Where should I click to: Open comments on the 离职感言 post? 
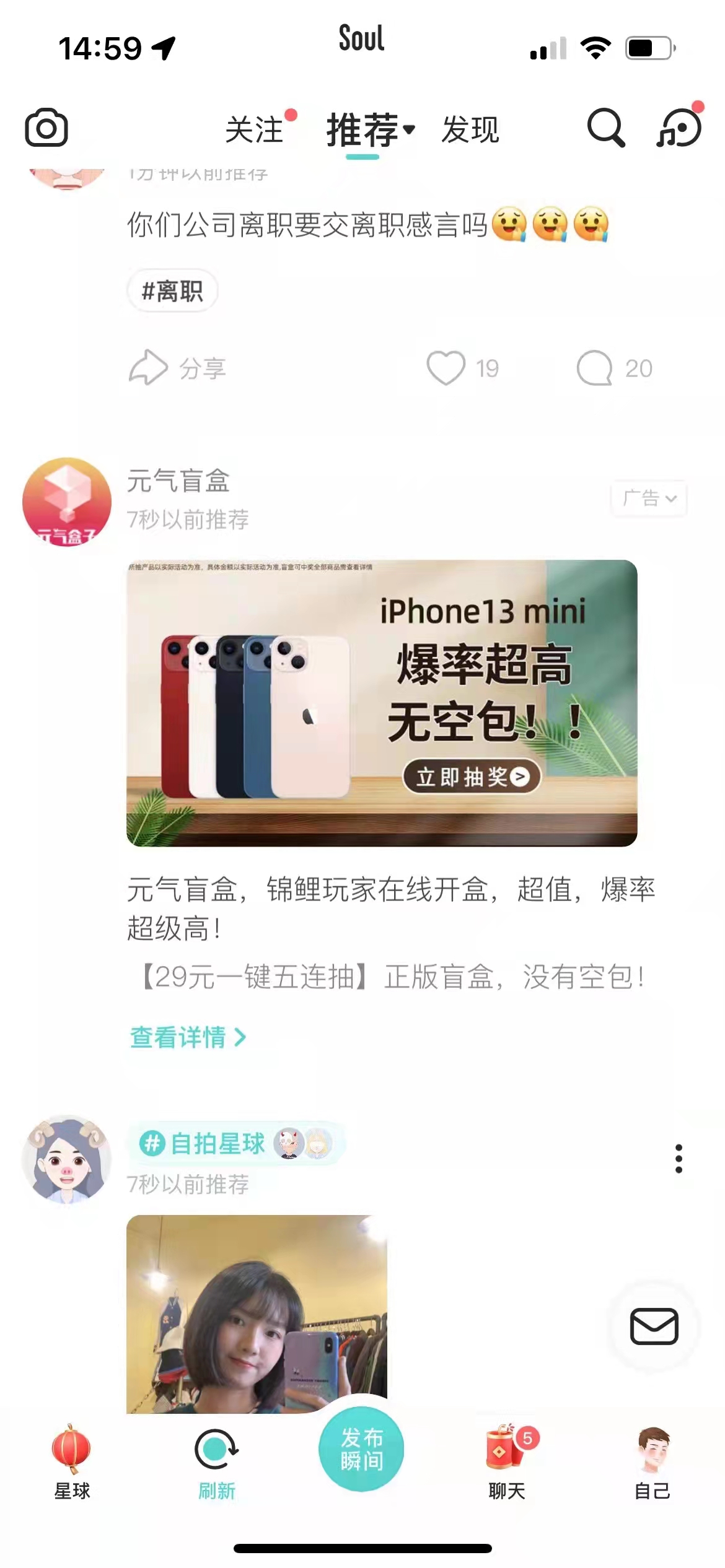[595, 368]
